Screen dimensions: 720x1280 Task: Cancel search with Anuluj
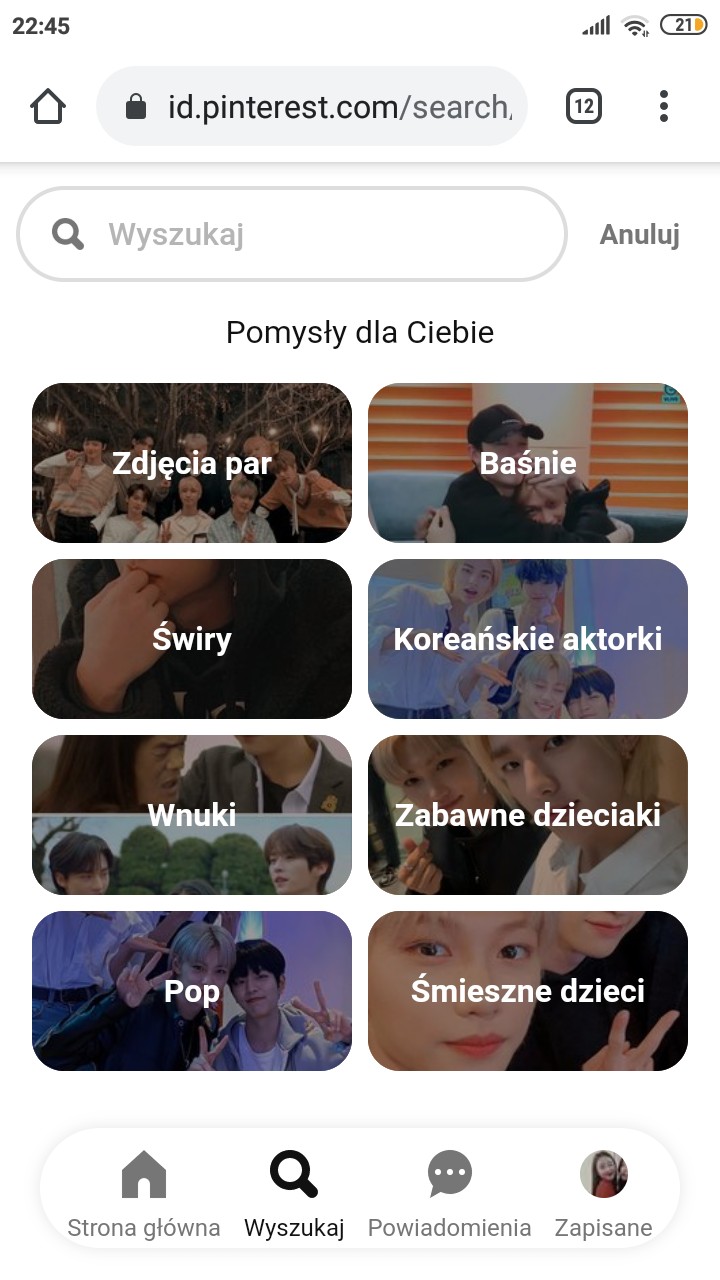coord(639,235)
